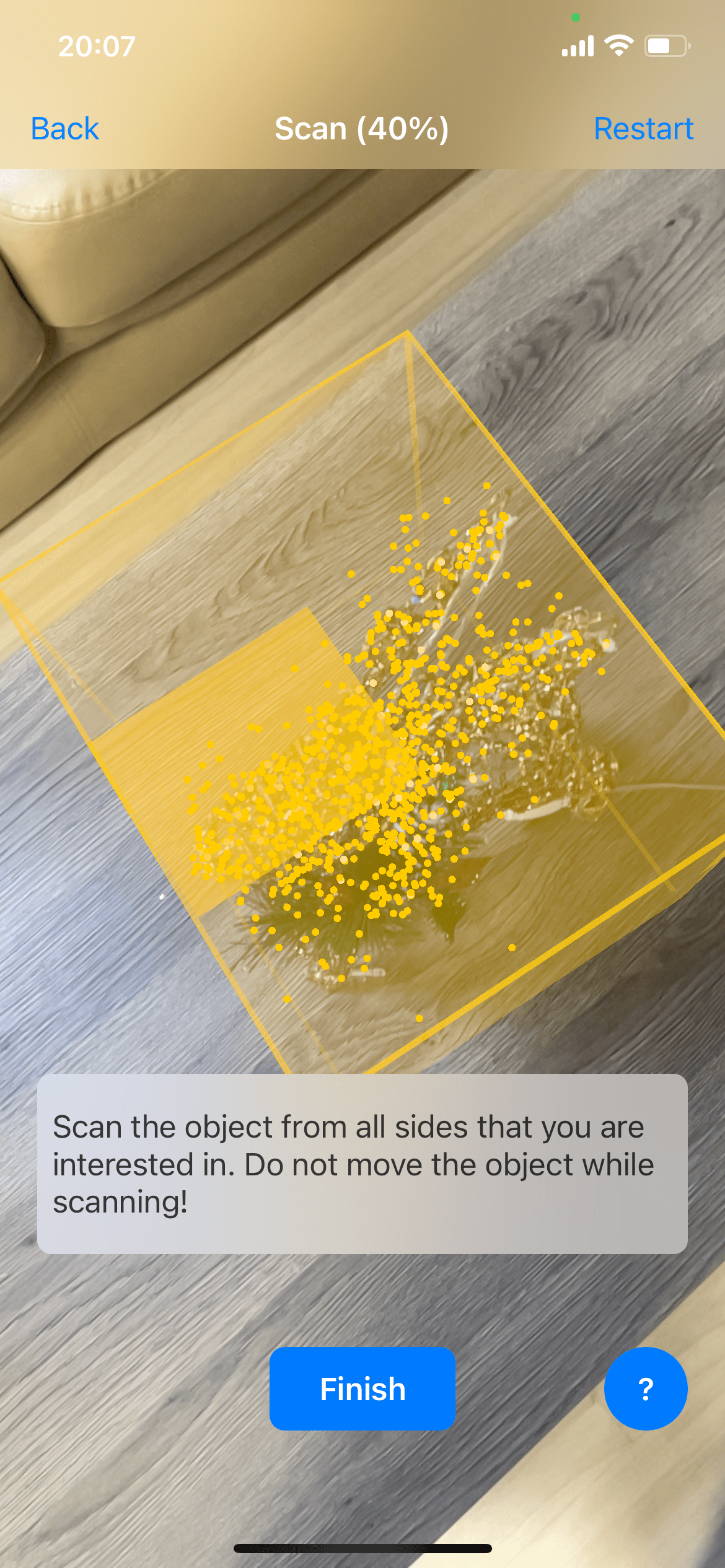The height and width of the screenshot is (1568, 725).
Task: Open the question mark help button
Action: point(646,1388)
